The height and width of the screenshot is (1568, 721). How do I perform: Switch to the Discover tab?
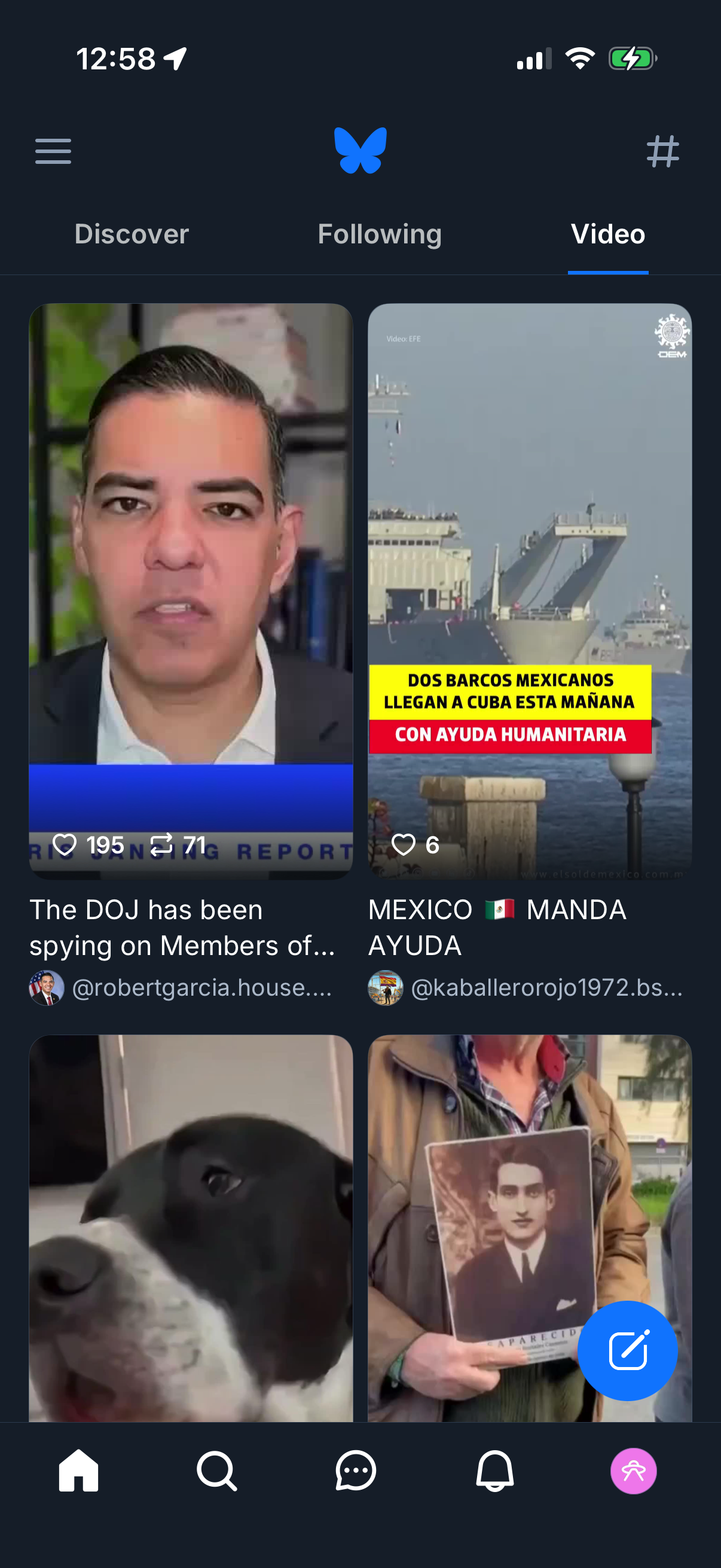pos(132,234)
